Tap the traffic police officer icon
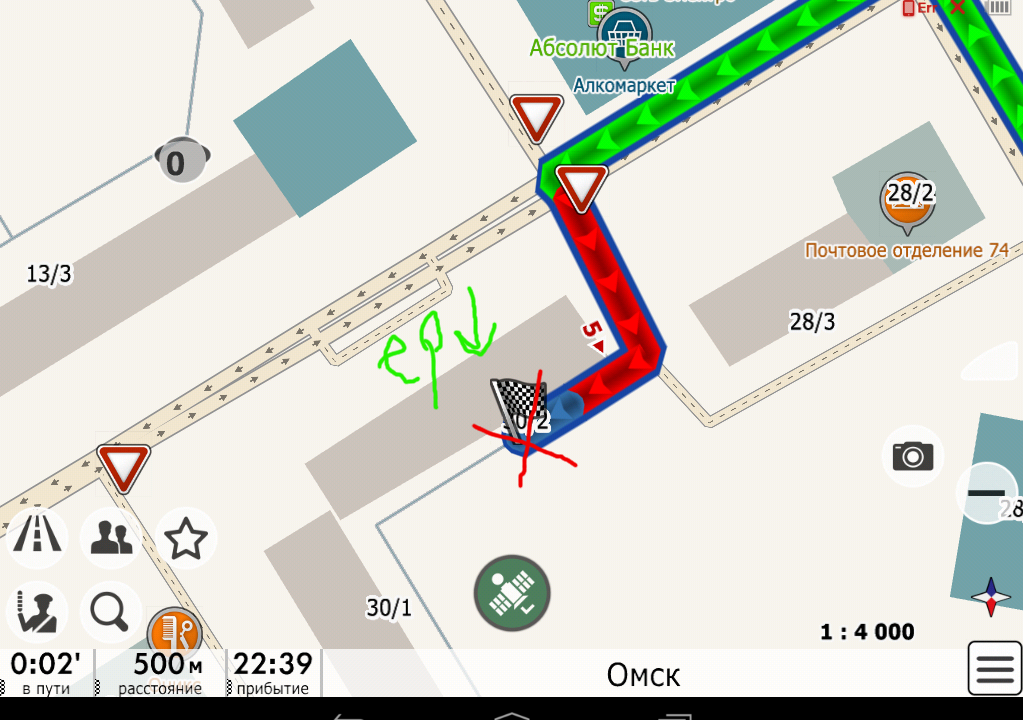 coord(37,612)
